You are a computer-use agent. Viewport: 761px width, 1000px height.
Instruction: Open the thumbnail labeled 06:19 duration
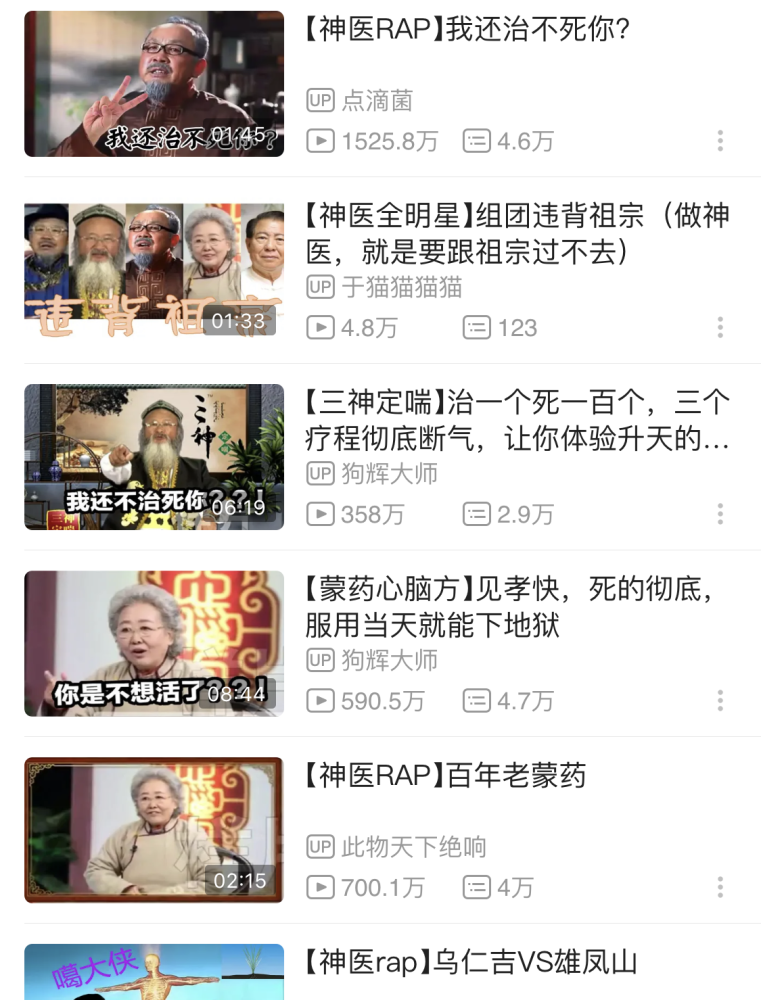pyautogui.click(x=153, y=457)
